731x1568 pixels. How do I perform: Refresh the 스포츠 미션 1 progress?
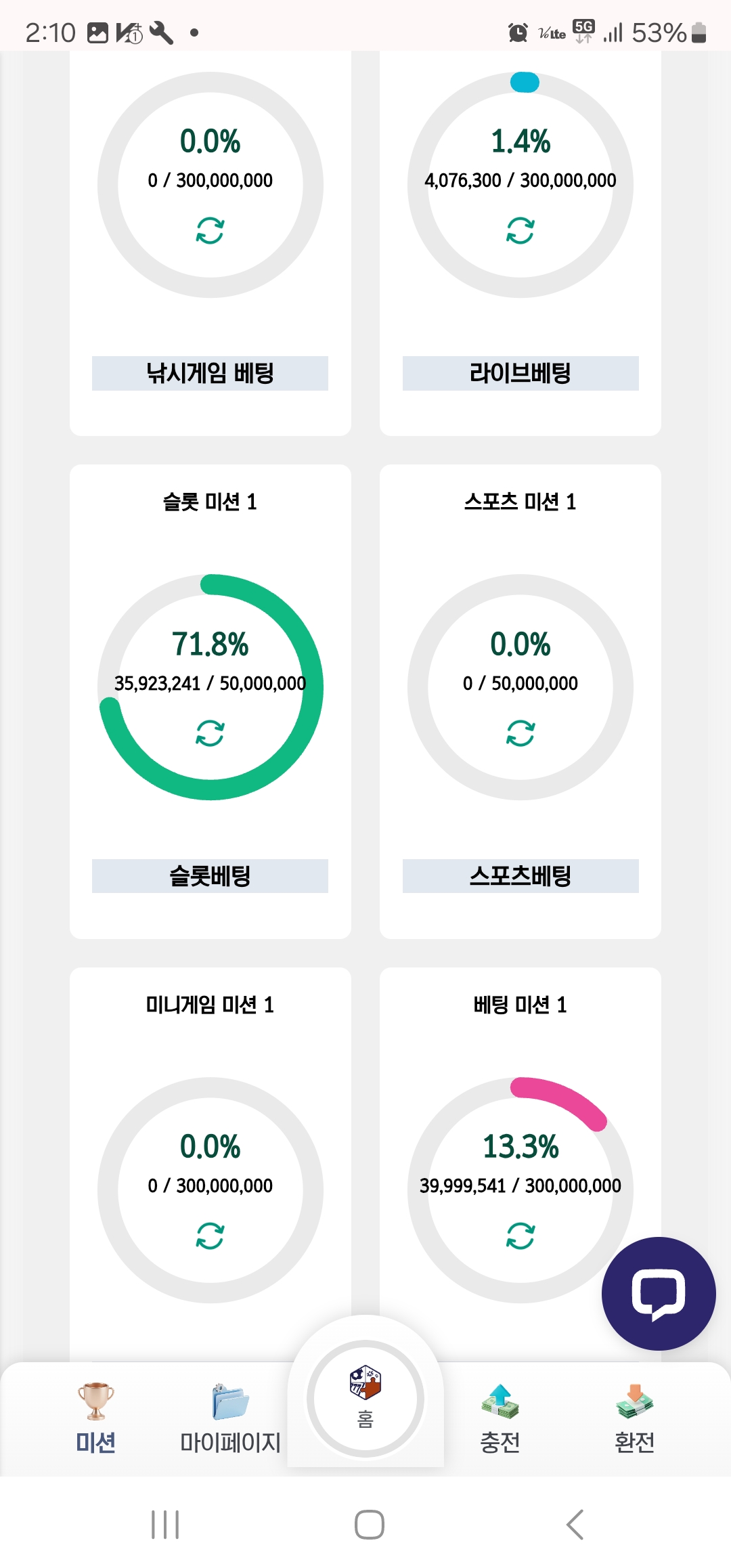pyautogui.click(x=520, y=733)
